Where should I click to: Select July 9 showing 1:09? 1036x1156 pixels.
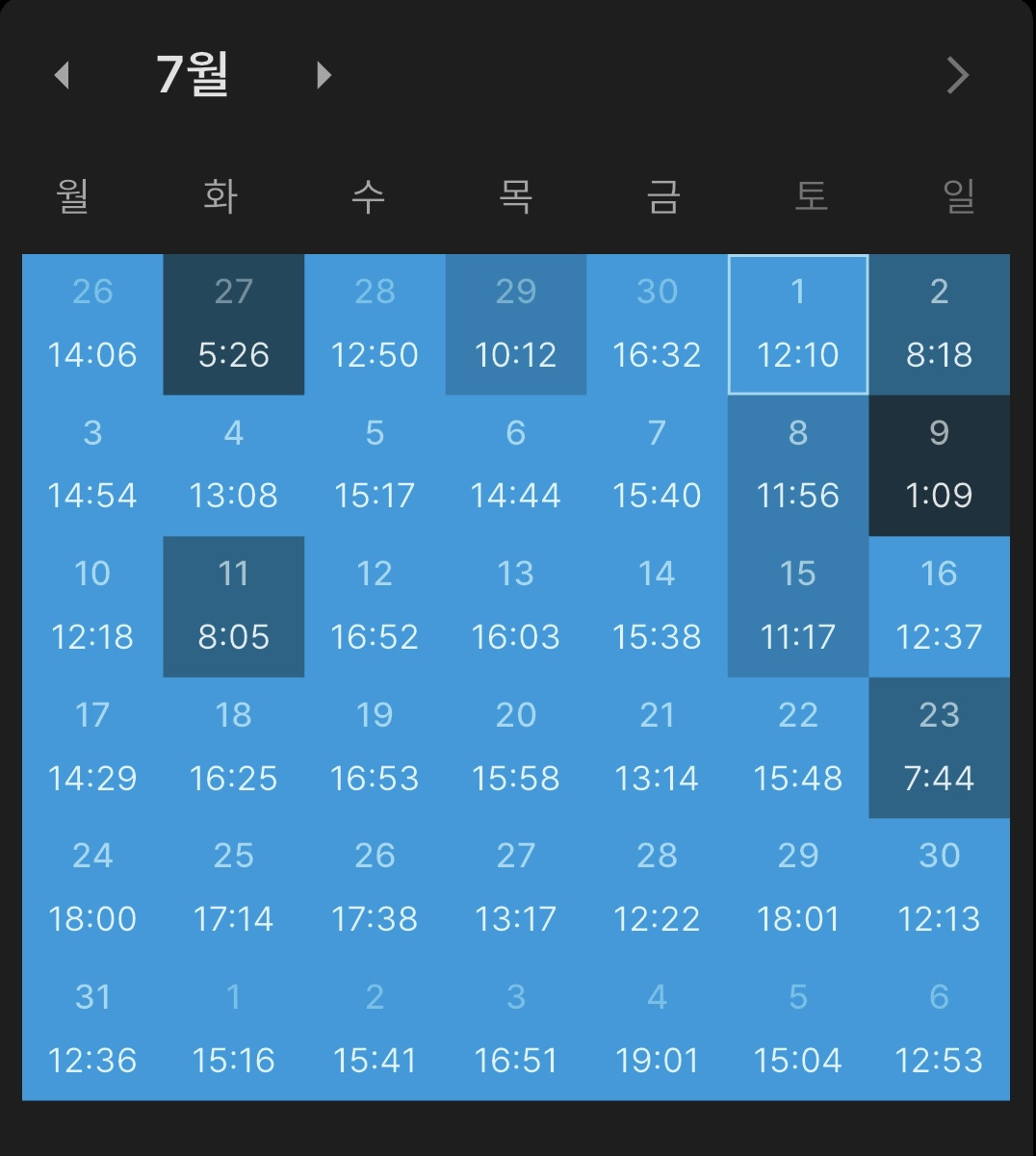pyautogui.click(x=939, y=465)
